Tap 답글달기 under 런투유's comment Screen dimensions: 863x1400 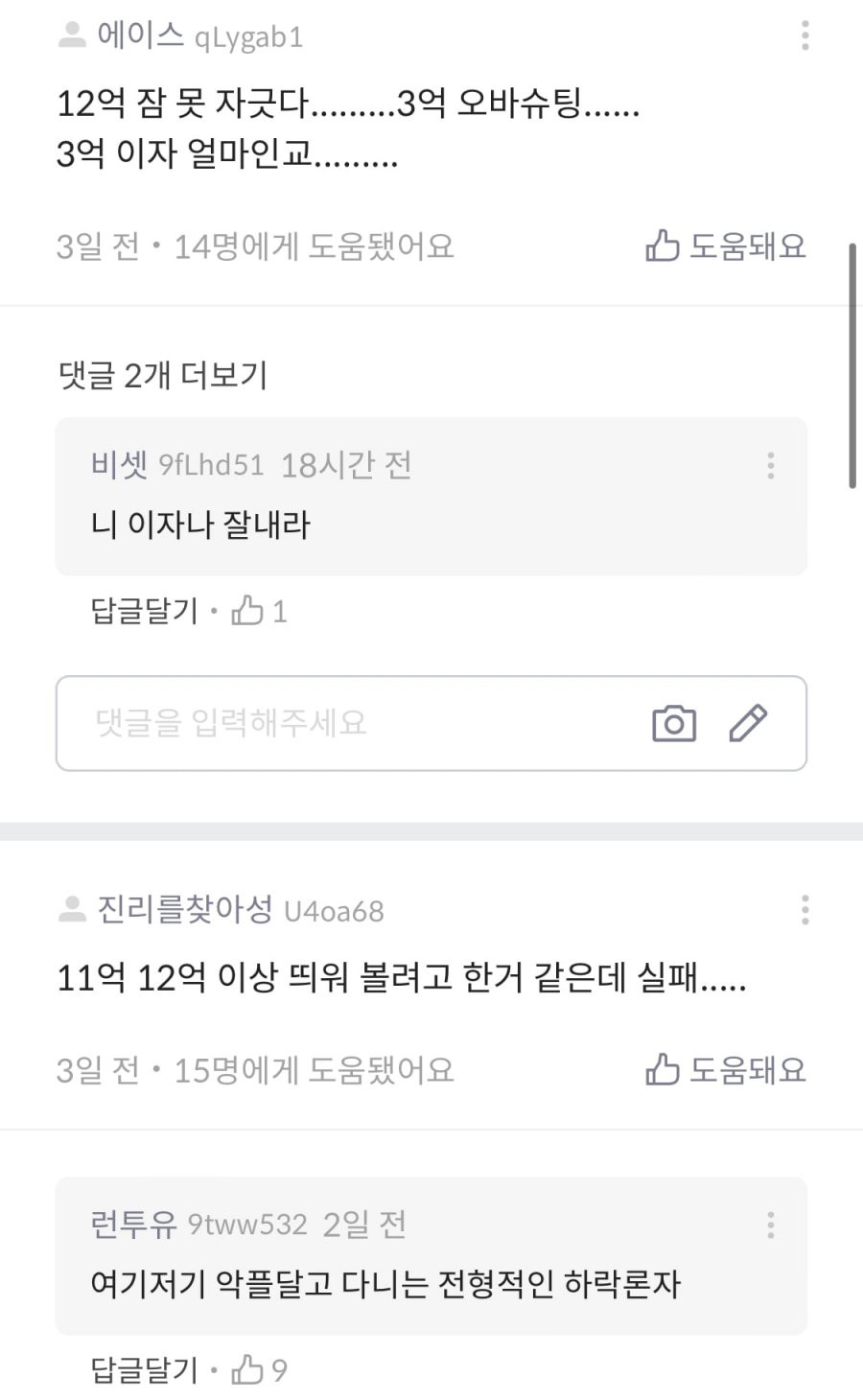(x=144, y=1370)
